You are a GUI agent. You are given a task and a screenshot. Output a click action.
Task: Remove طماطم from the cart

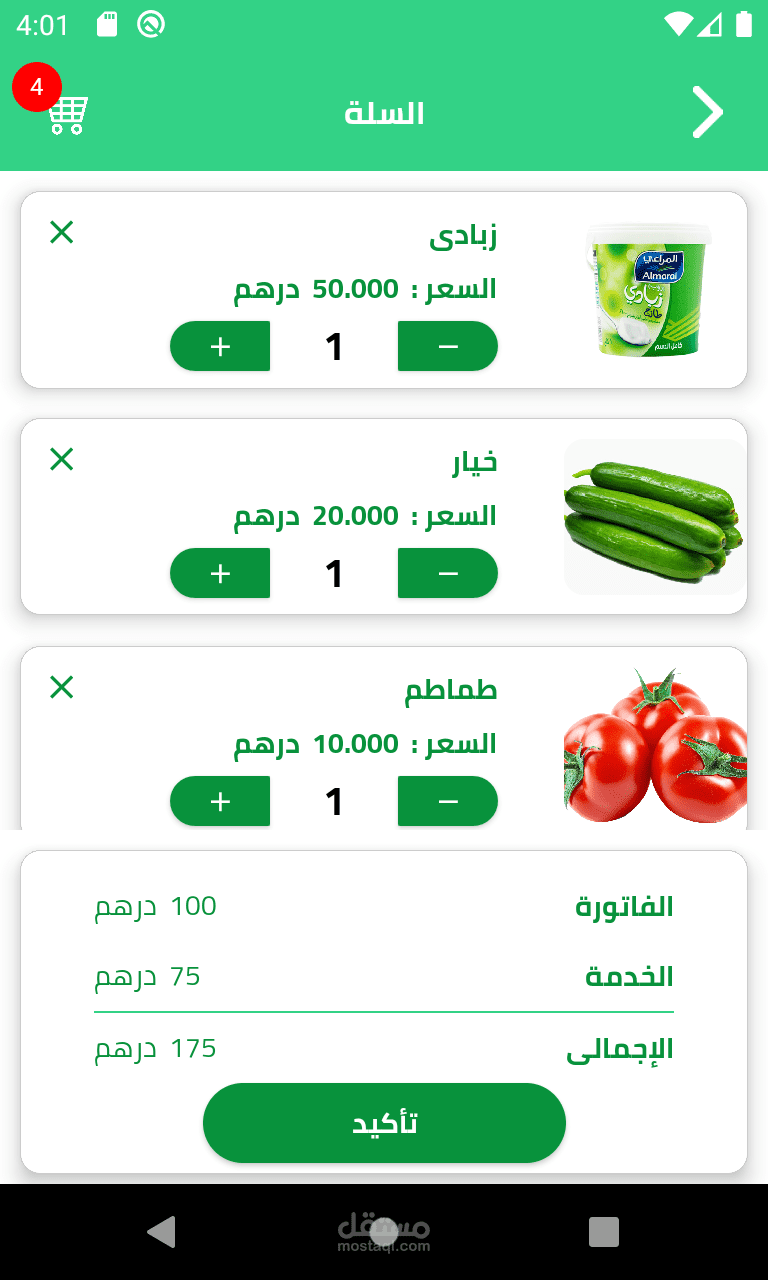62,688
